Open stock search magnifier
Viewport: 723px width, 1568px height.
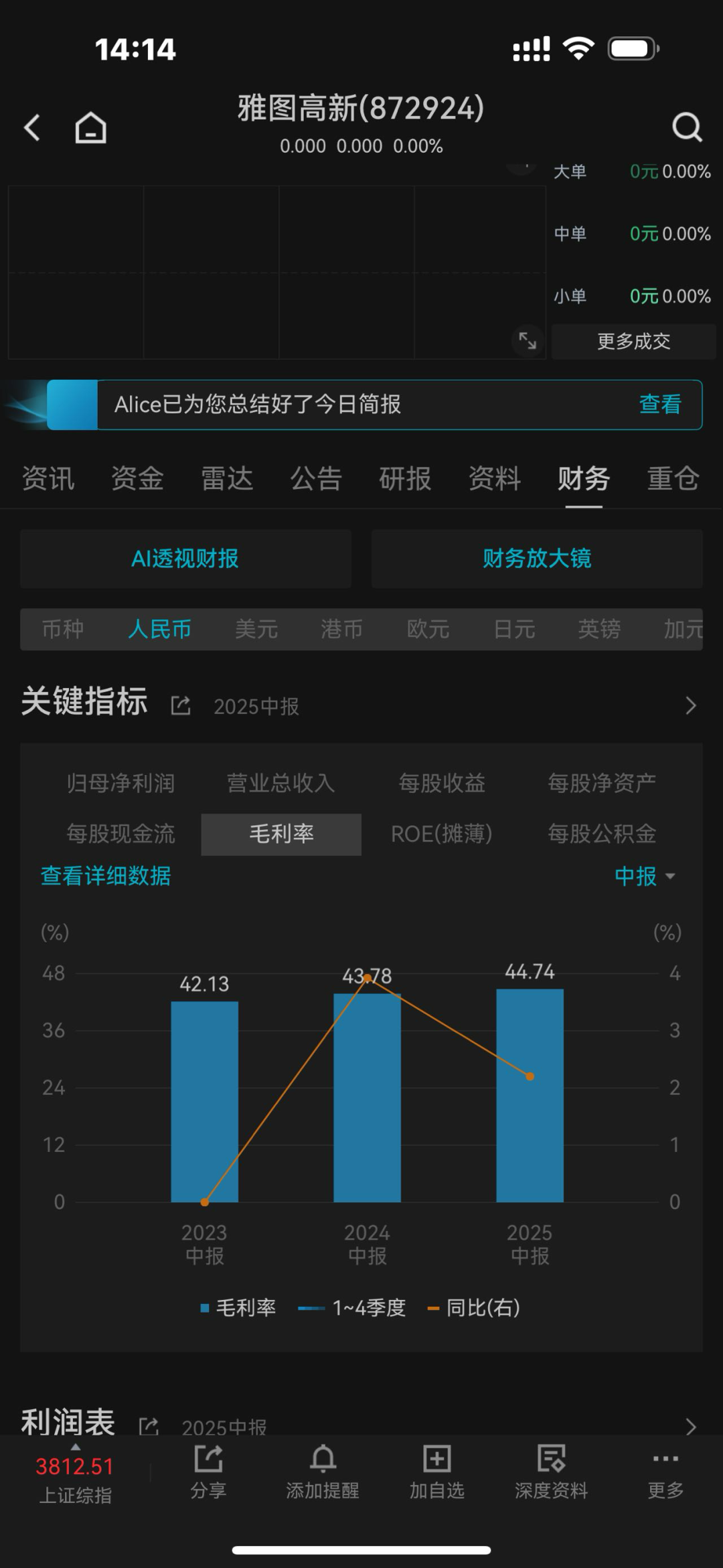click(687, 127)
